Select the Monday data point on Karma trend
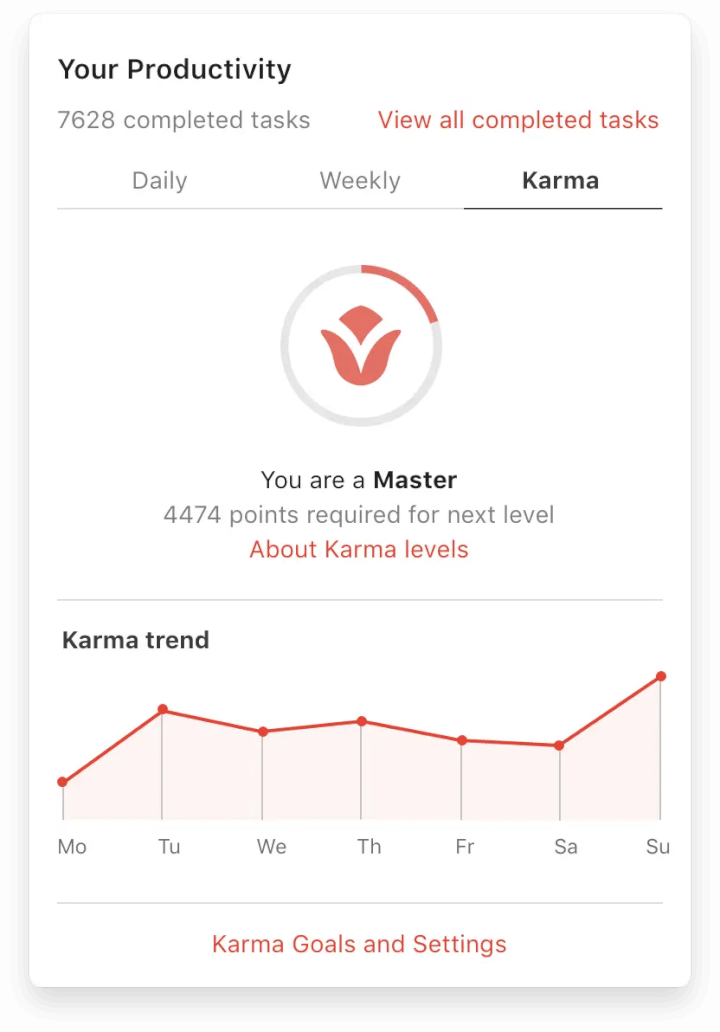This screenshot has width=720, height=1032. tap(63, 781)
